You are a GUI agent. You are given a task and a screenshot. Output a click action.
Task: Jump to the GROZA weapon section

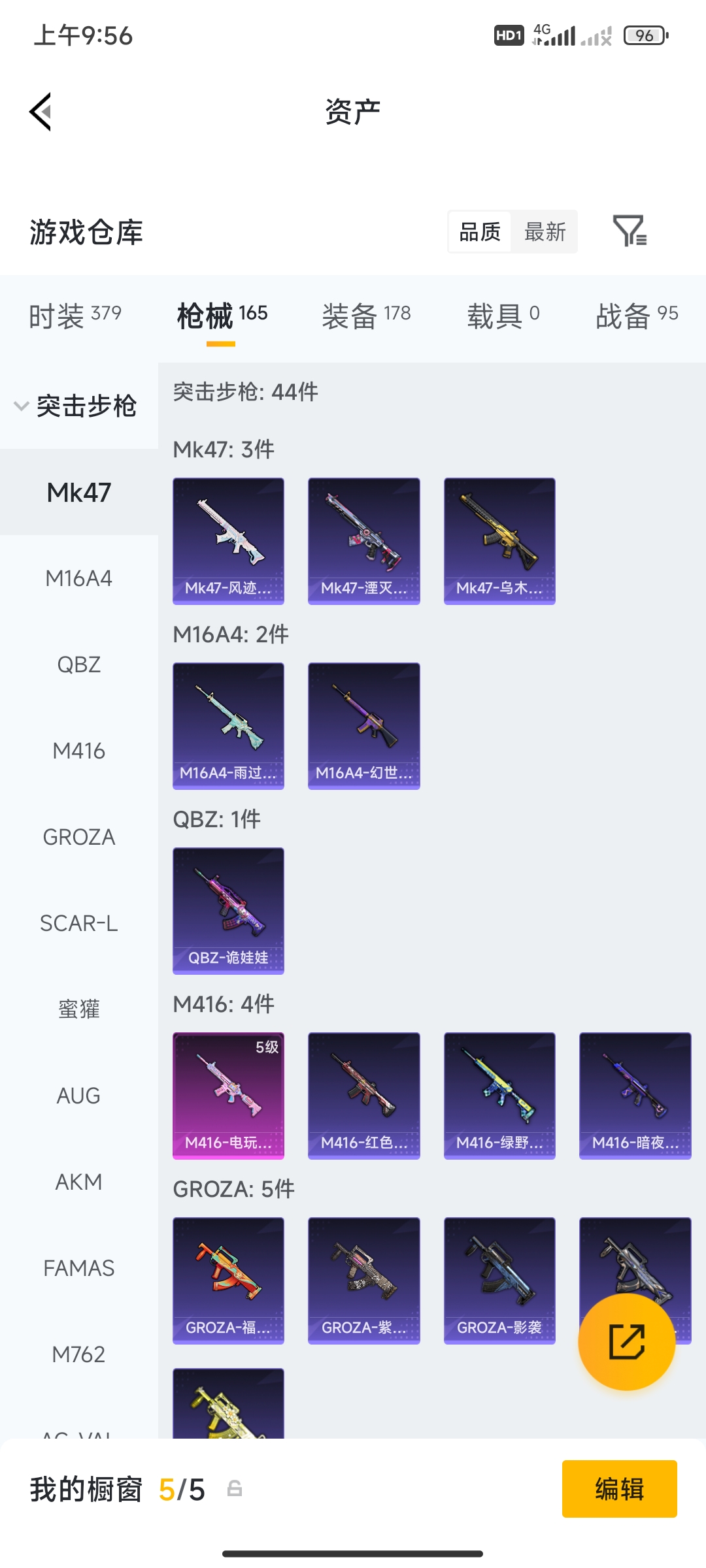tap(78, 837)
